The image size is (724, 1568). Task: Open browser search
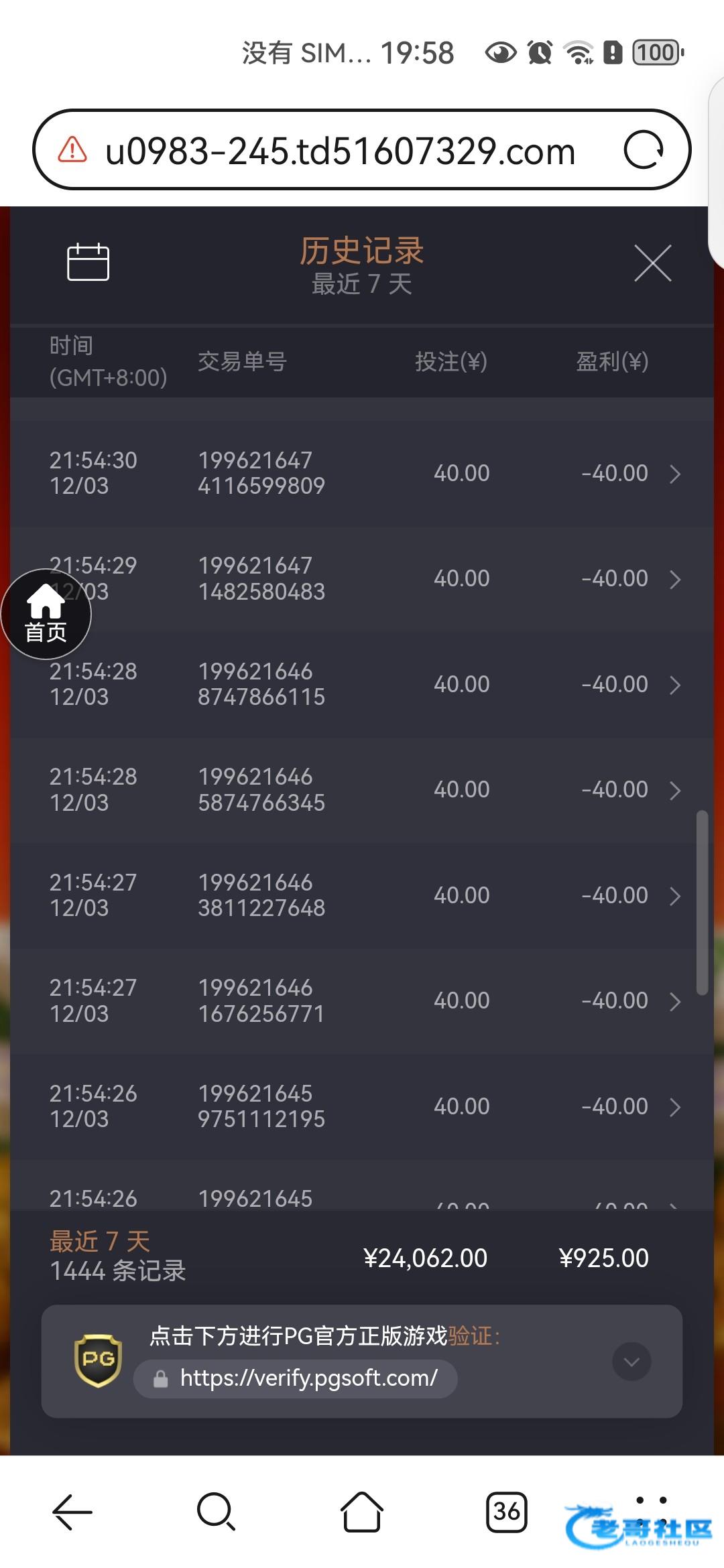pyautogui.click(x=216, y=1512)
